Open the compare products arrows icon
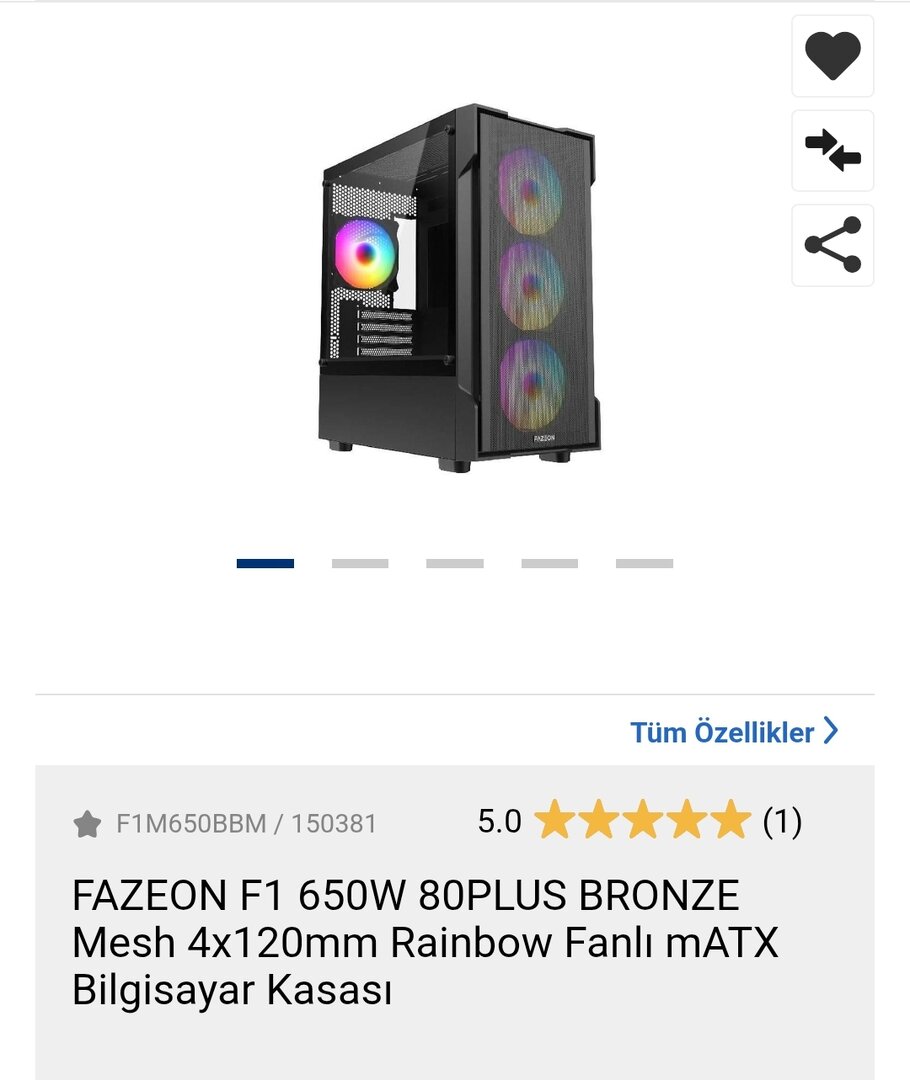Viewport: 910px width, 1080px height. [x=832, y=151]
